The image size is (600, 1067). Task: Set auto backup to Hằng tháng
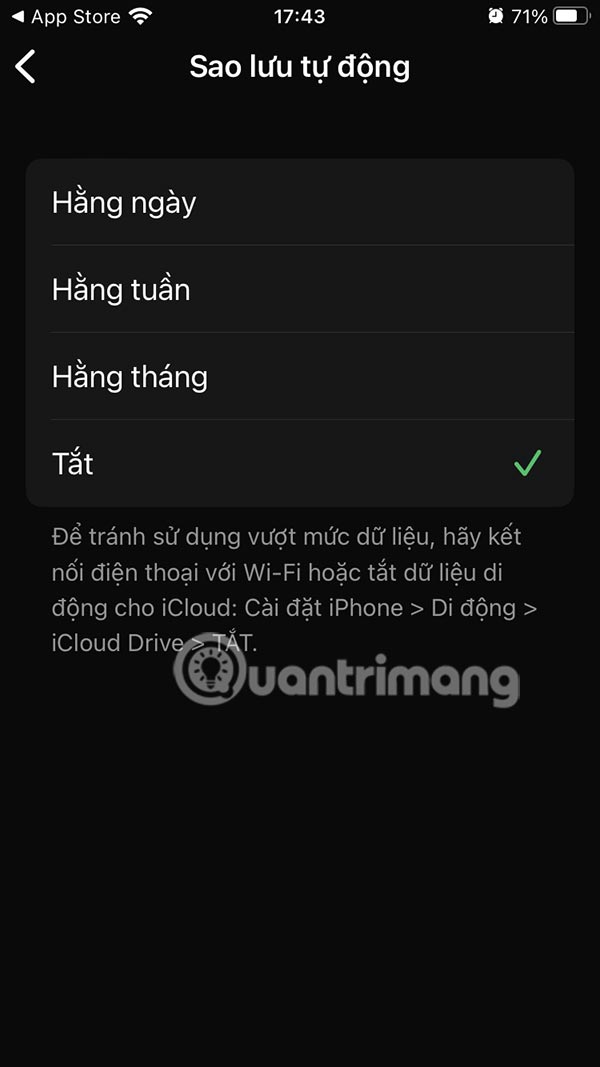coord(300,377)
